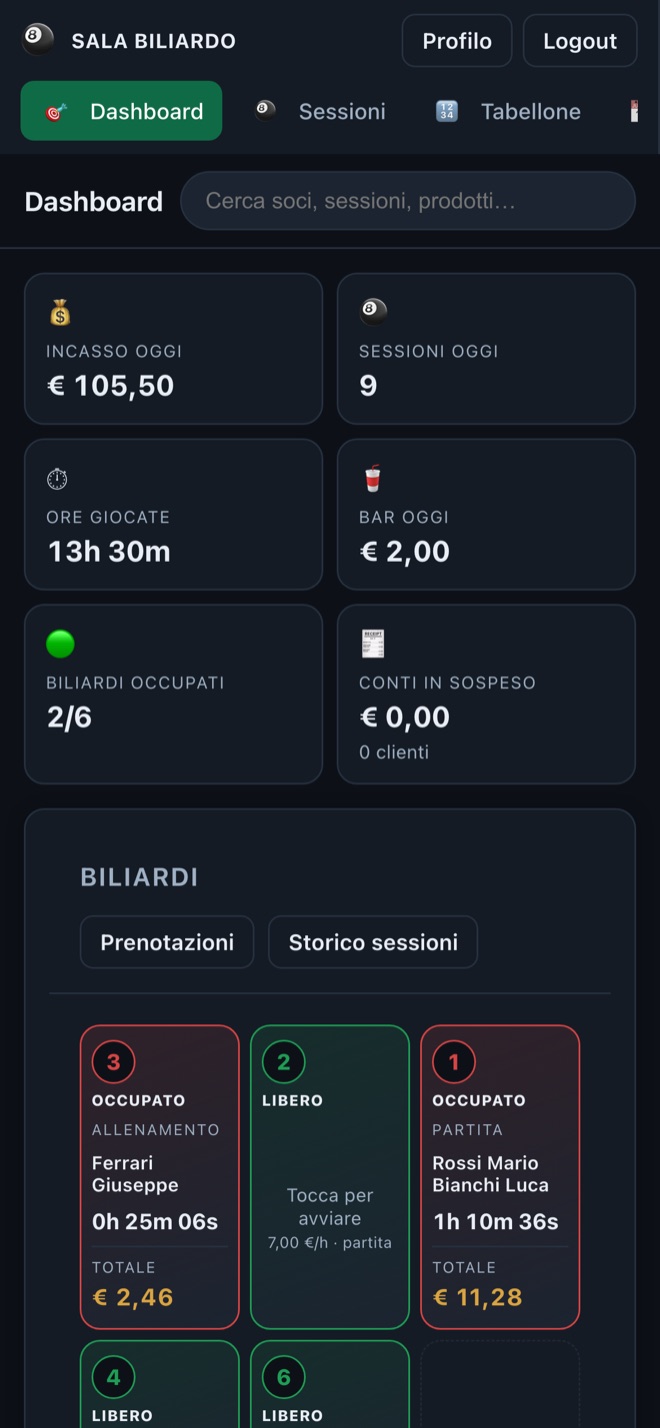
Task: Open the Profilo button
Action: [457, 41]
